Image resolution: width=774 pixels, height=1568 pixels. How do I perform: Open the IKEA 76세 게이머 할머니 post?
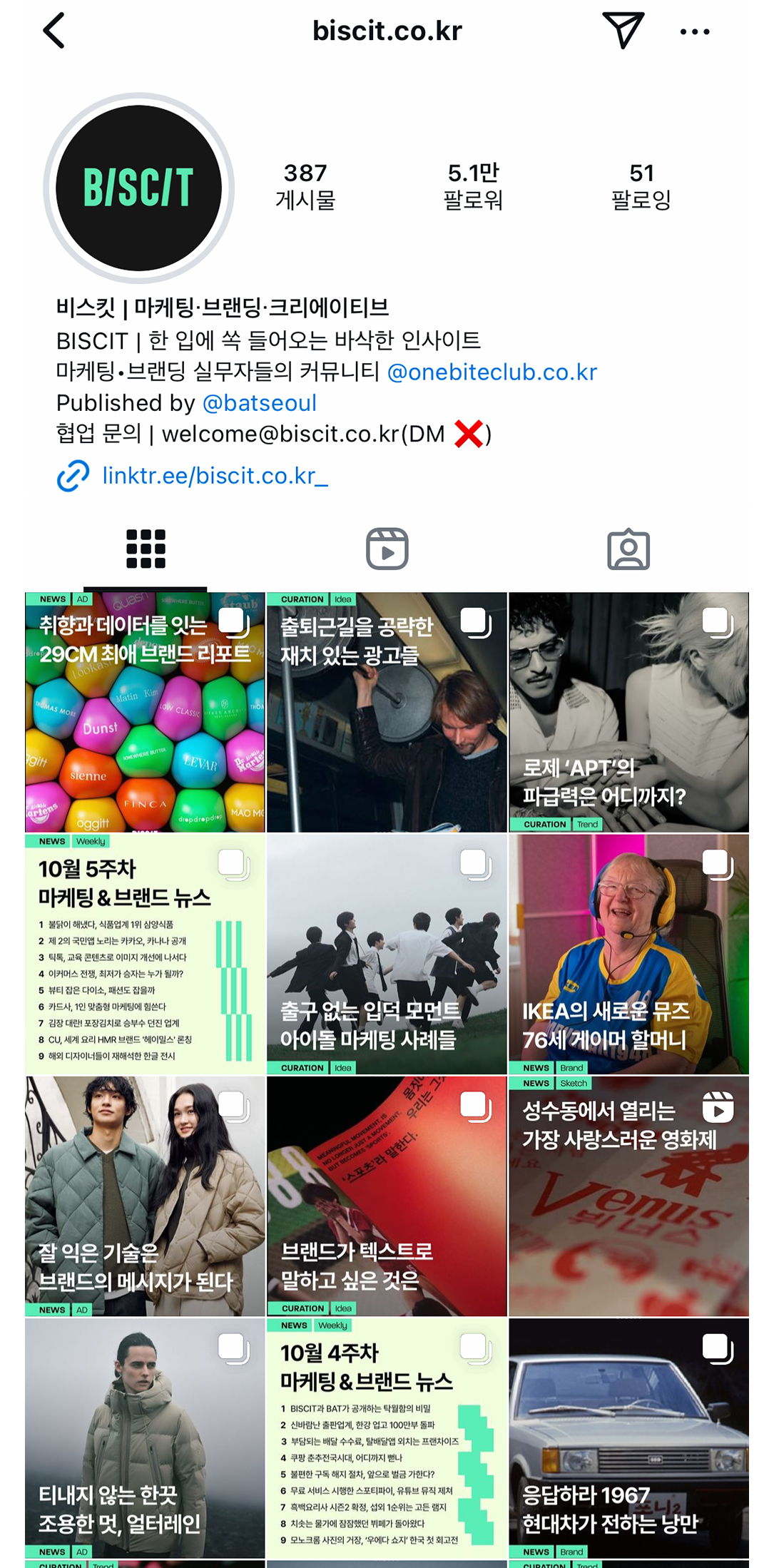tap(628, 954)
